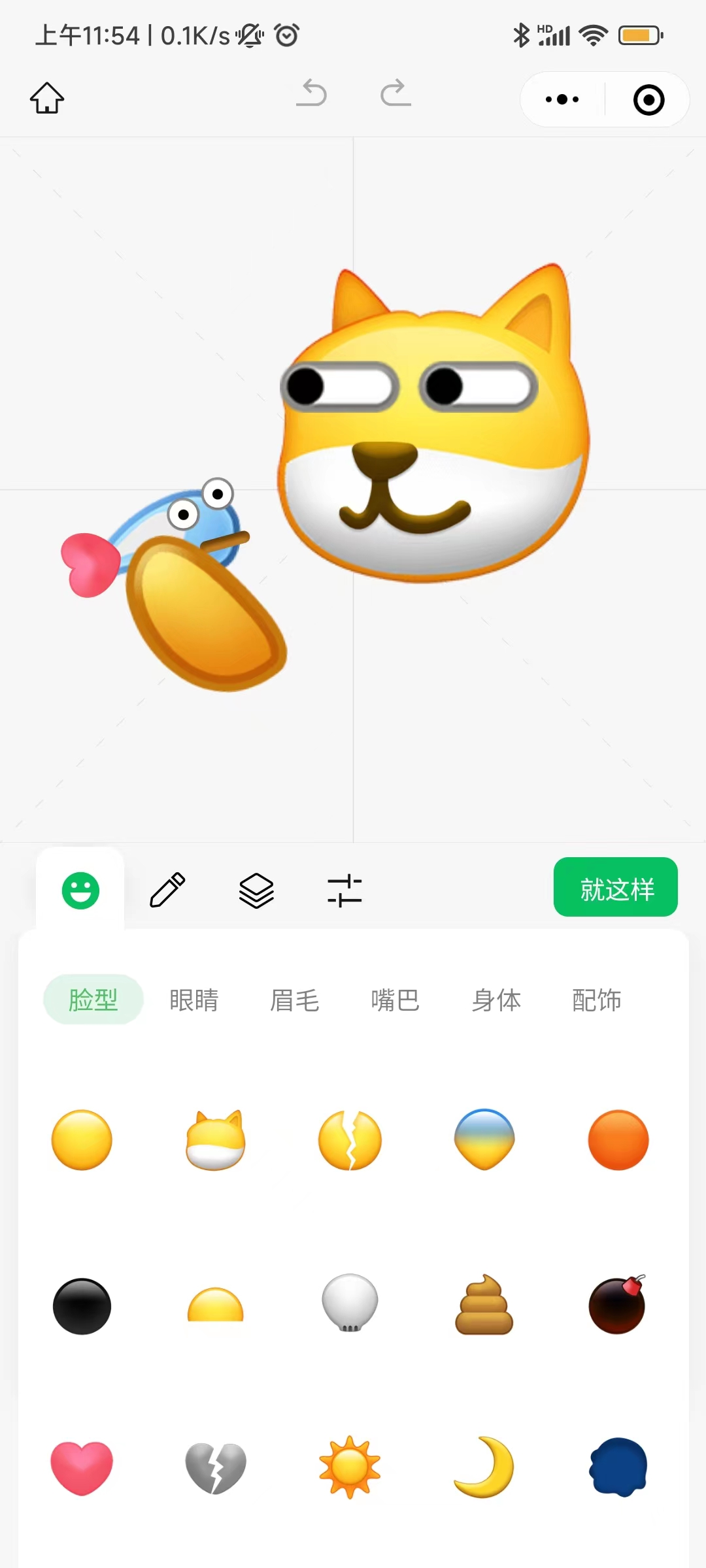706x1568 pixels.
Task: Open the 配饰 category
Action: [596, 1000]
